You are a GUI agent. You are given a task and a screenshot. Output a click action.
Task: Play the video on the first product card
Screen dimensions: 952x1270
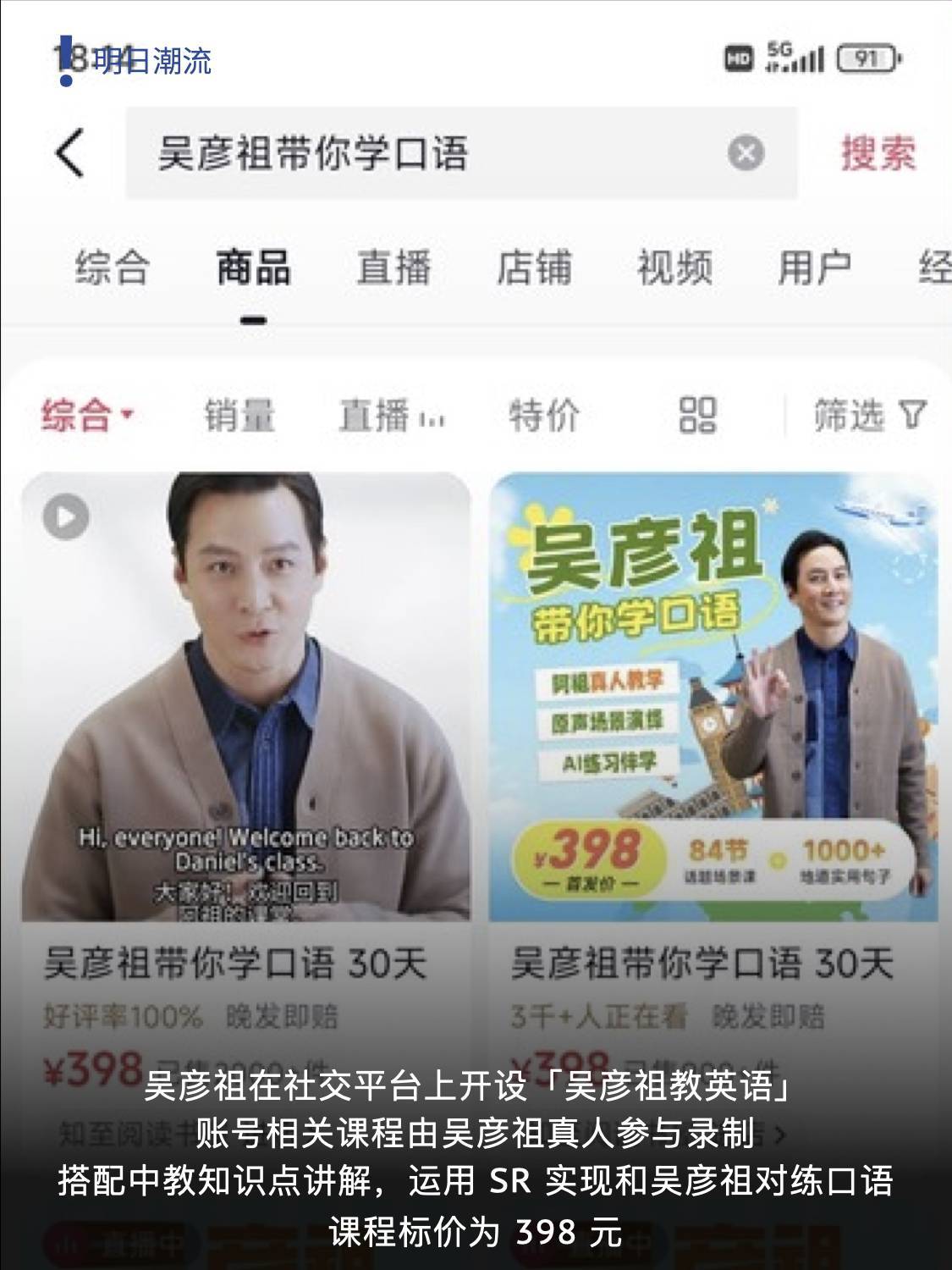(67, 515)
